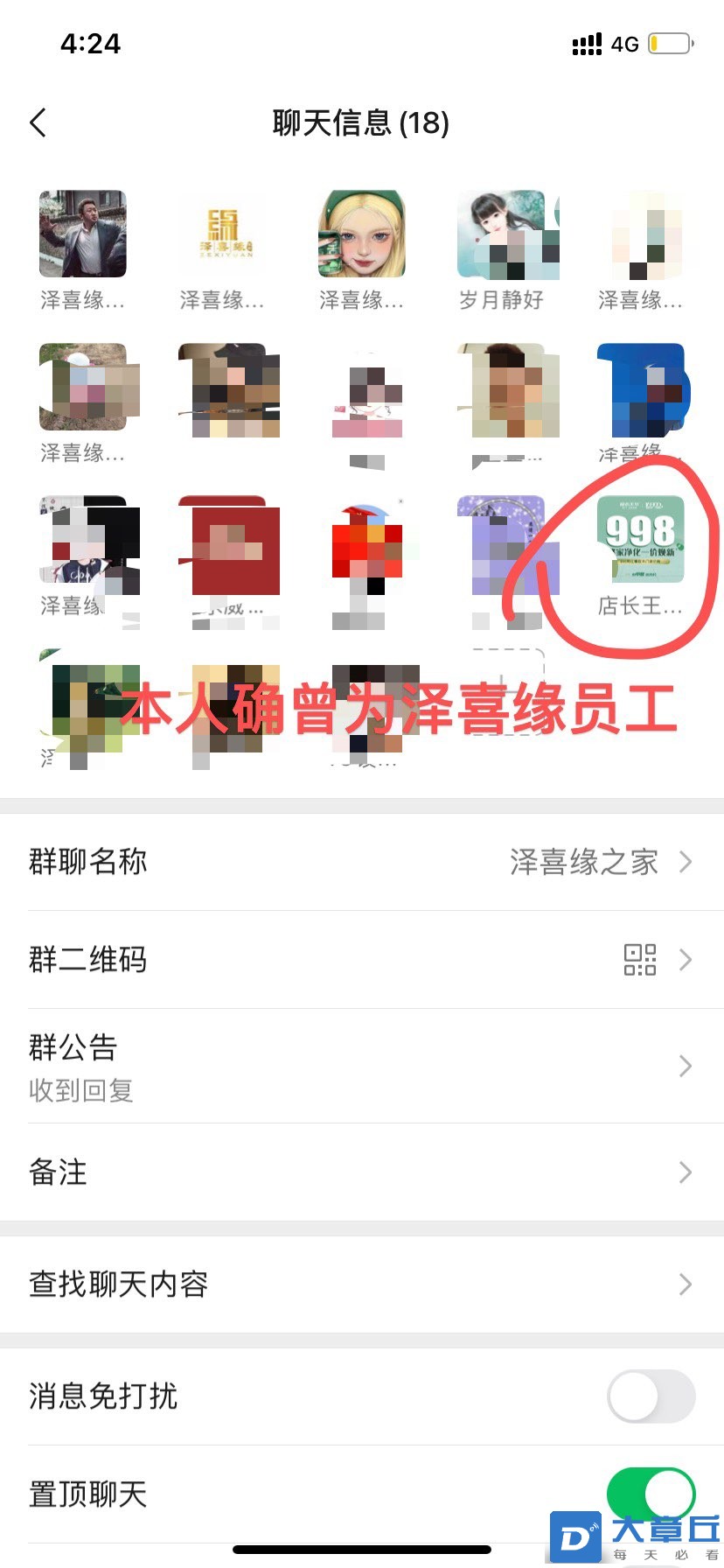Open the 备注 remark row

[x=362, y=1172]
